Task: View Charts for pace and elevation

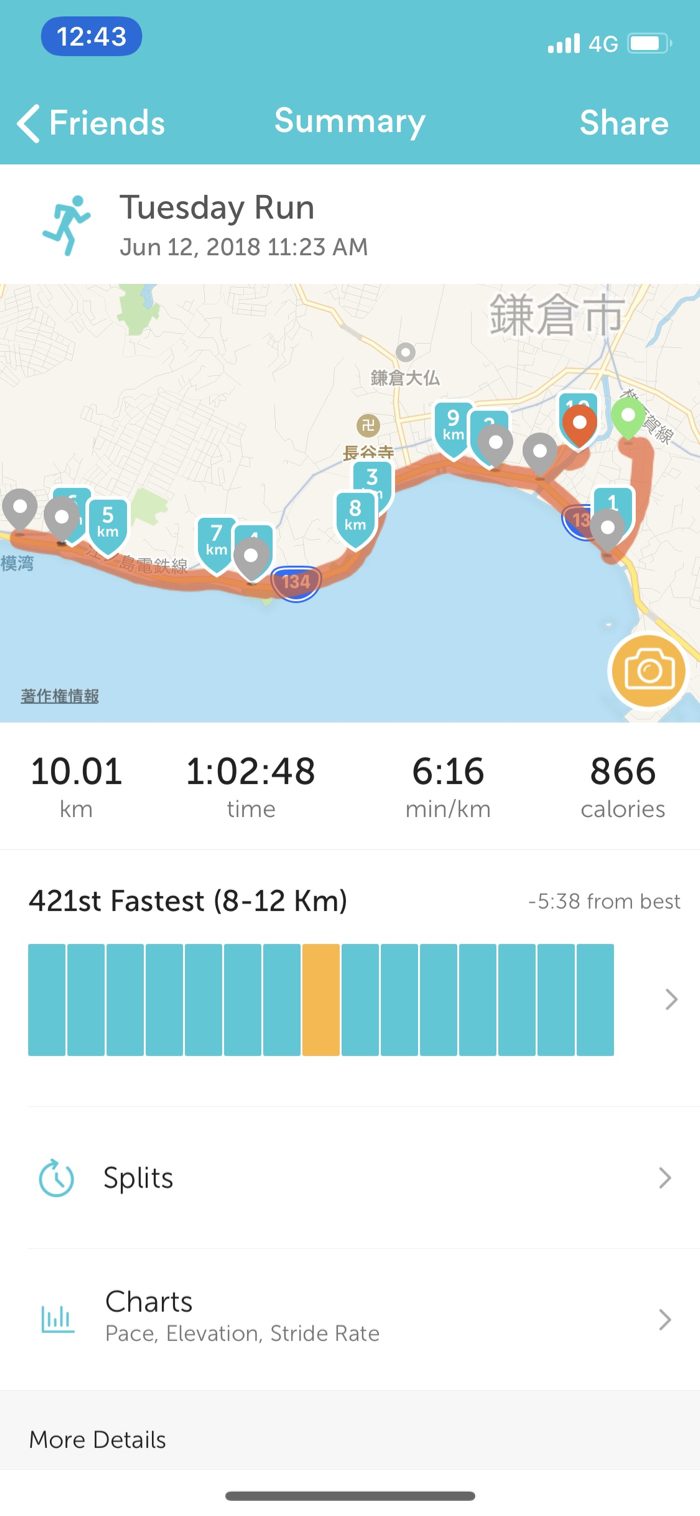Action: (x=350, y=1318)
